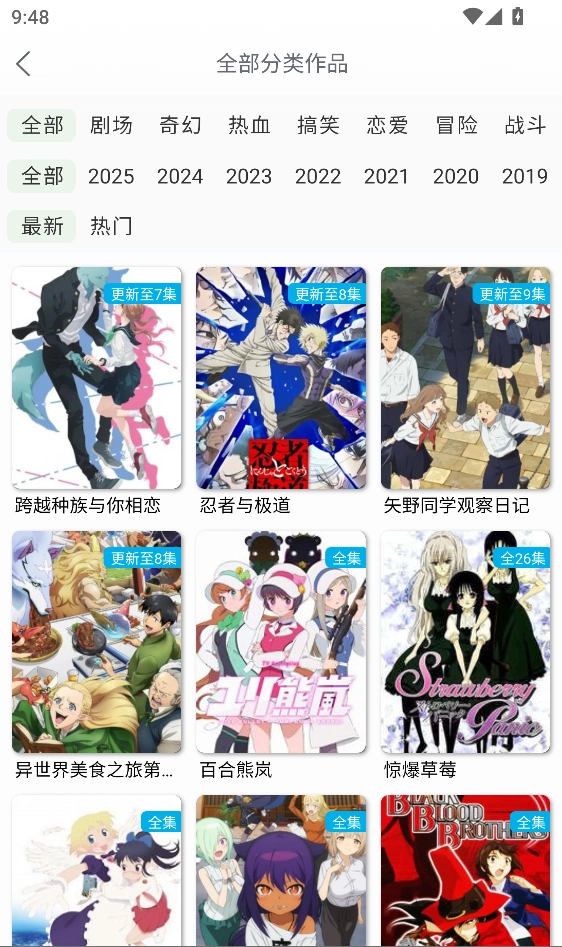Switch to 搞笑 genre
The image size is (562, 947).
pyautogui.click(x=318, y=126)
